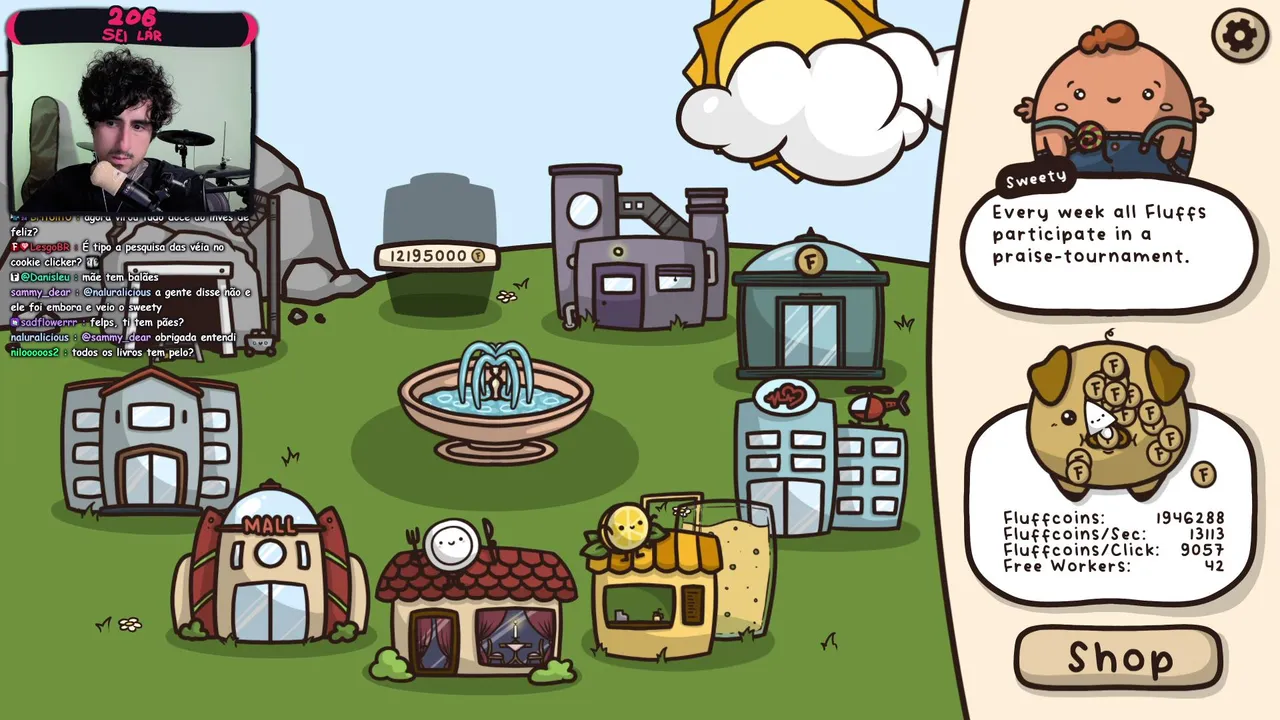Select the gray factory building
The height and width of the screenshot is (720, 1280).
635,255
